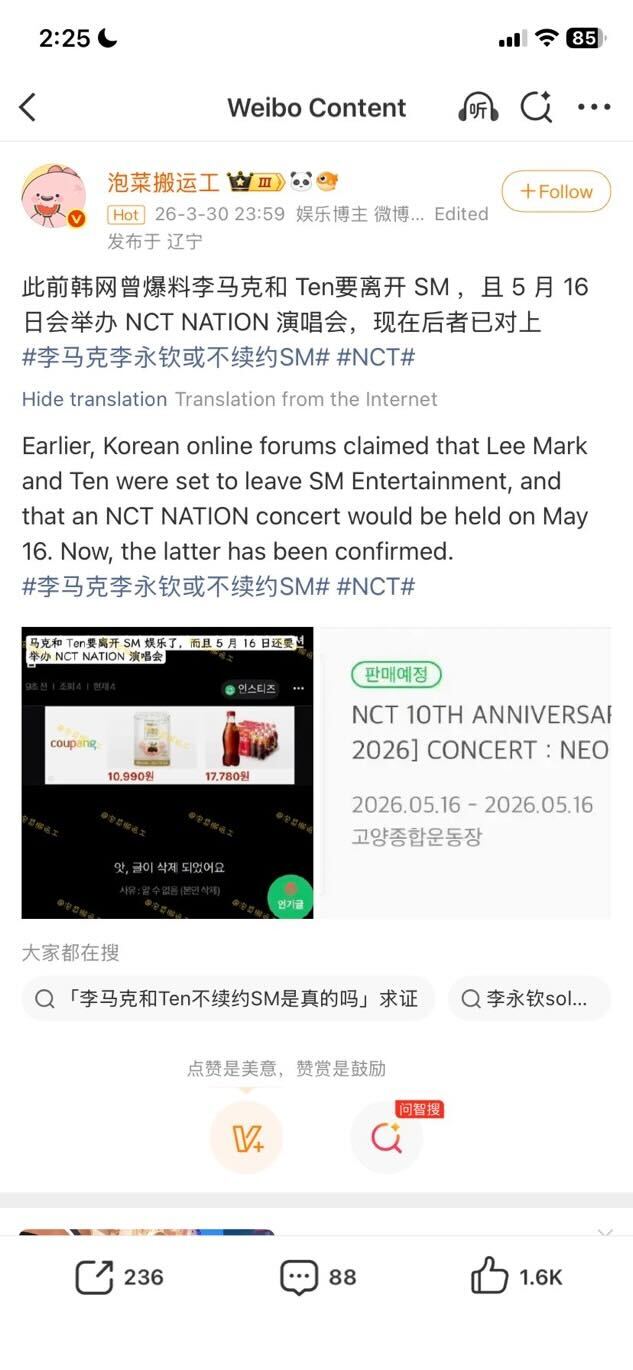This screenshot has width=633, height=1370.
Task: Listen to this post with headphone icon
Action: tap(478, 107)
